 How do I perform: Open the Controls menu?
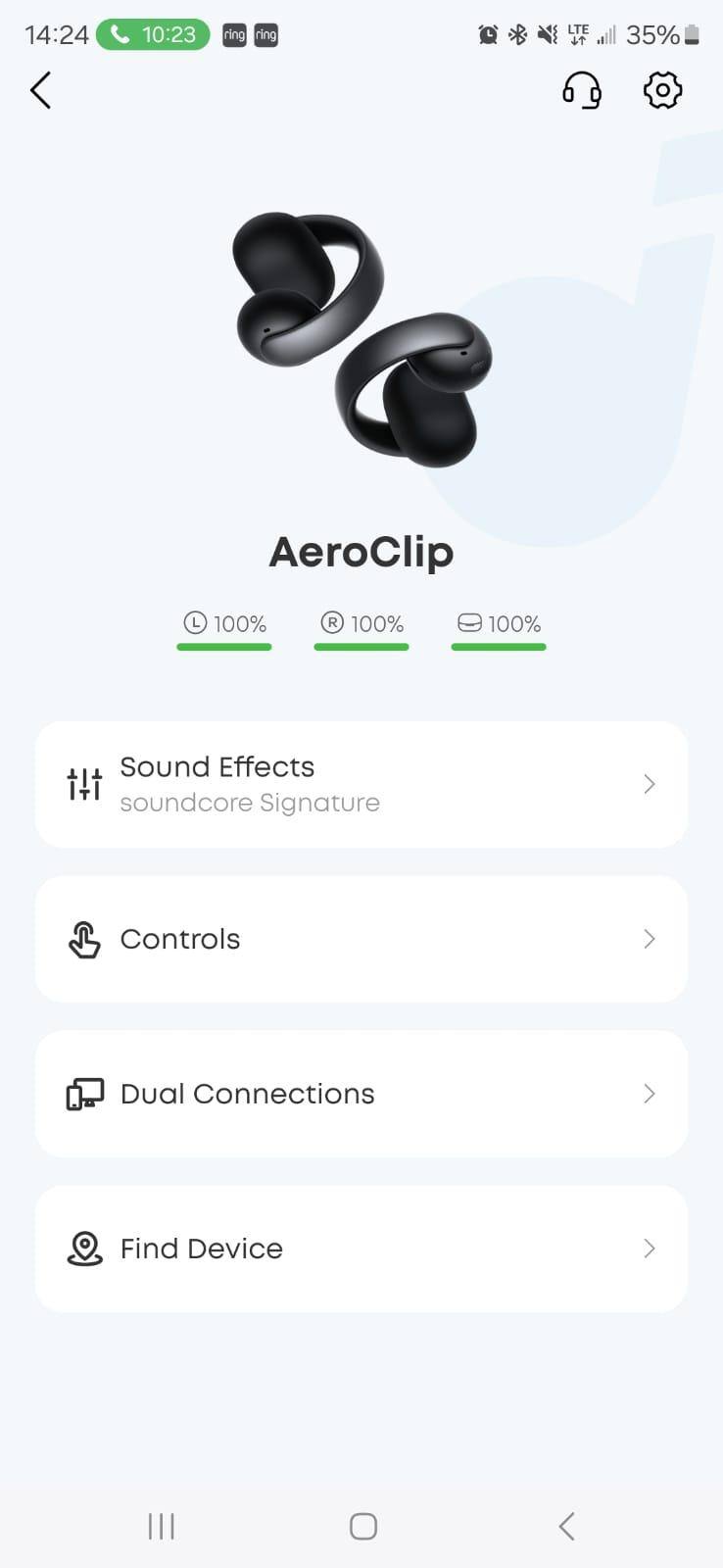click(361, 939)
